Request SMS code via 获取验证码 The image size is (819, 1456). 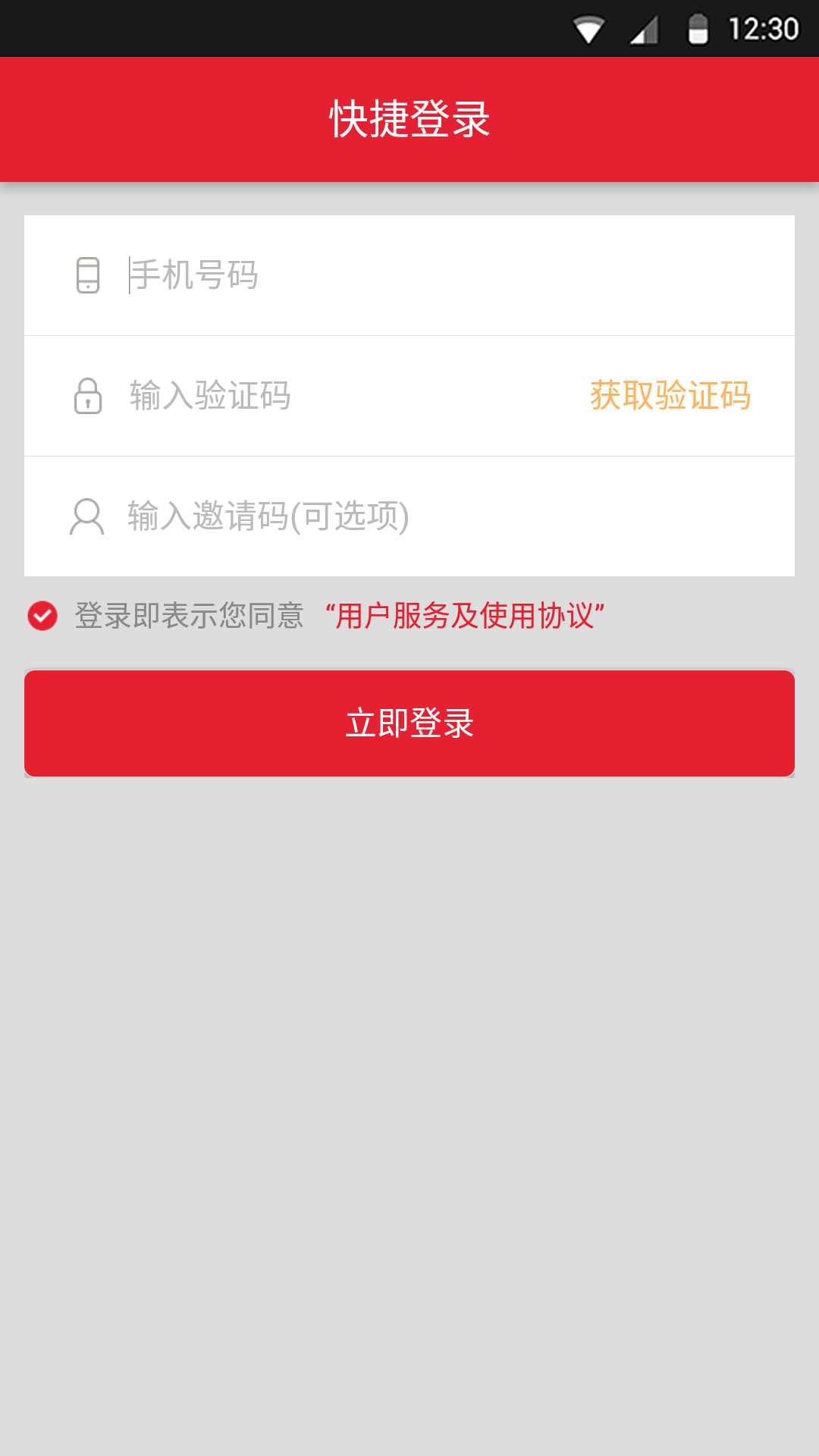[670, 395]
